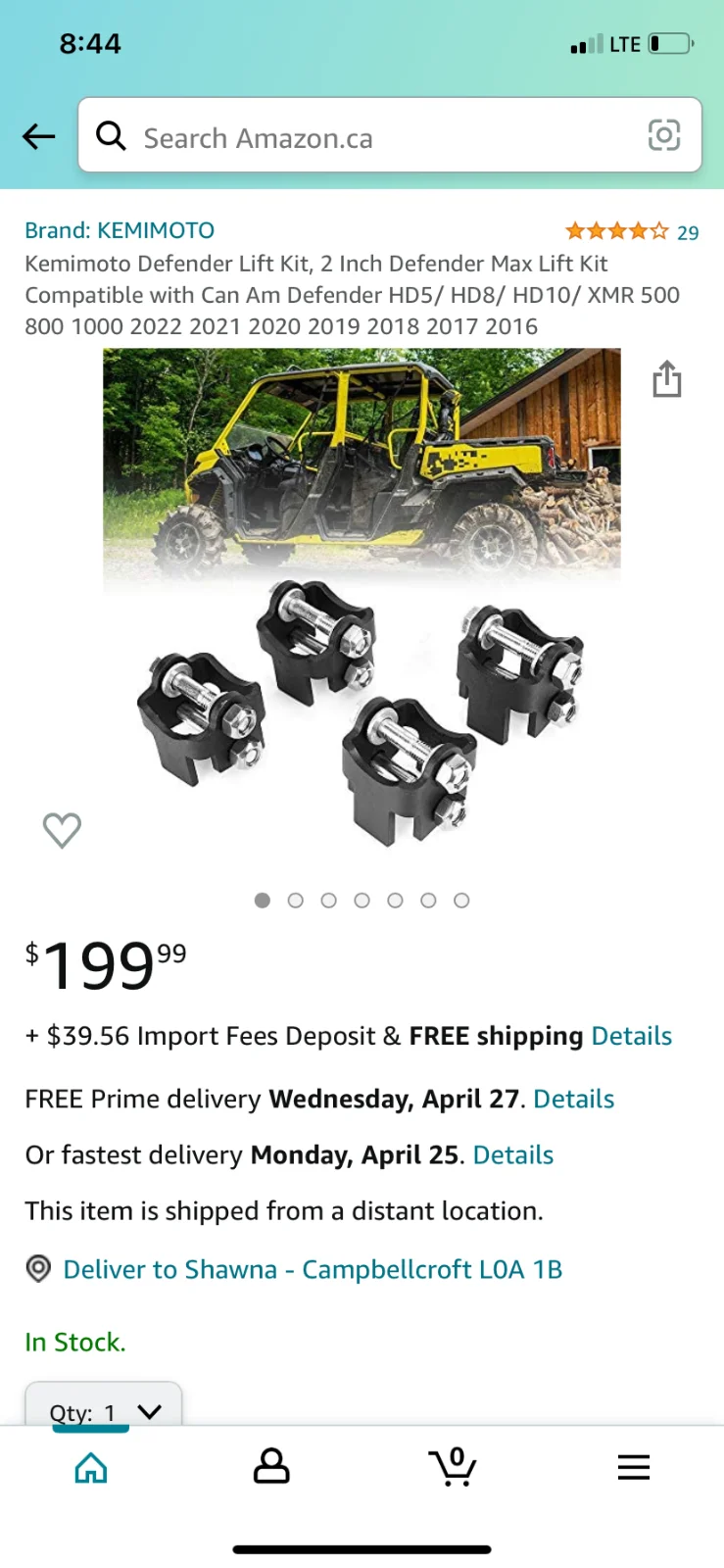Share this product

pyautogui.click(x=667, y=378)
